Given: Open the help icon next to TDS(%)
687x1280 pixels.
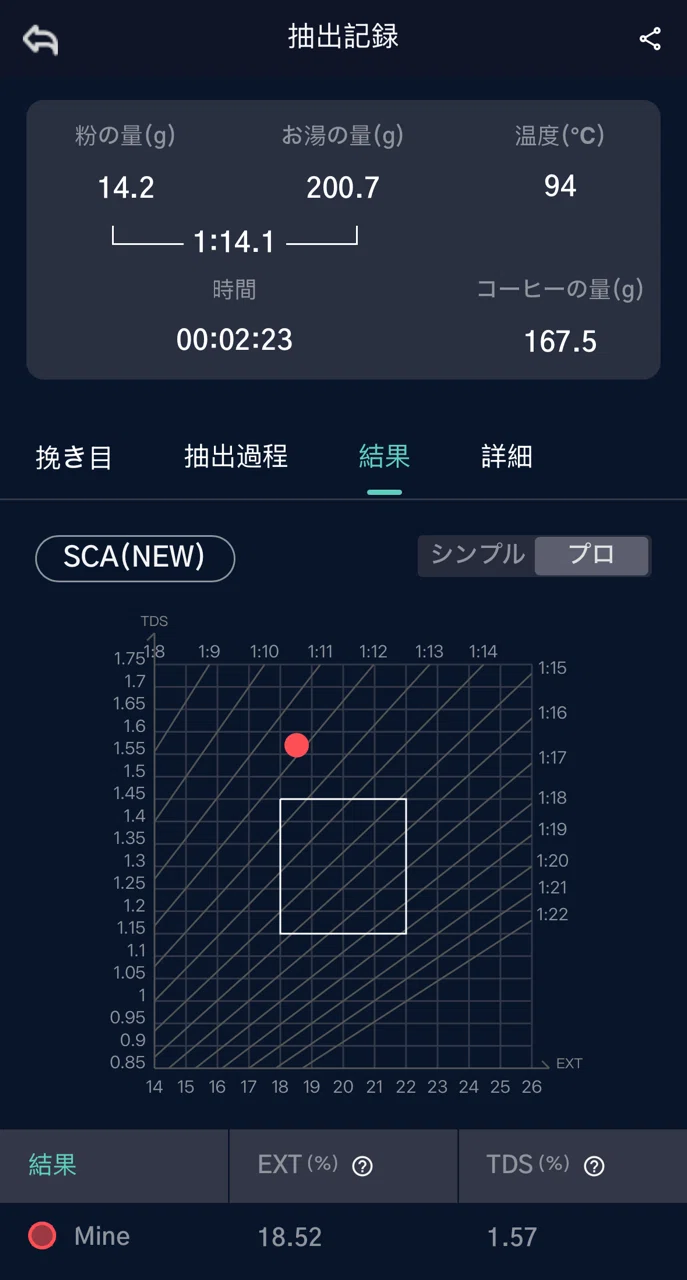Looking at the screenshot, I should pyautogui.click(x=594, y=1166).
